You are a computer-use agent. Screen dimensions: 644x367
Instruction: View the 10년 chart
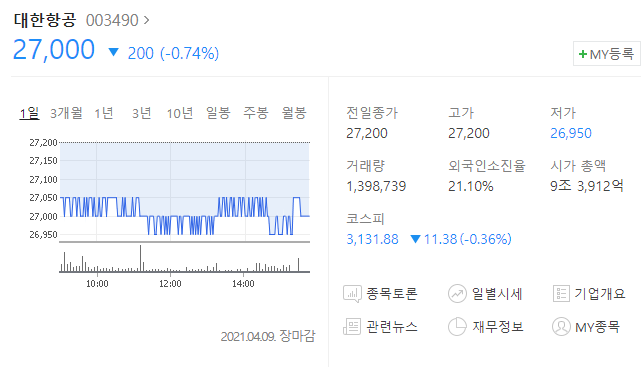(180, 113)
